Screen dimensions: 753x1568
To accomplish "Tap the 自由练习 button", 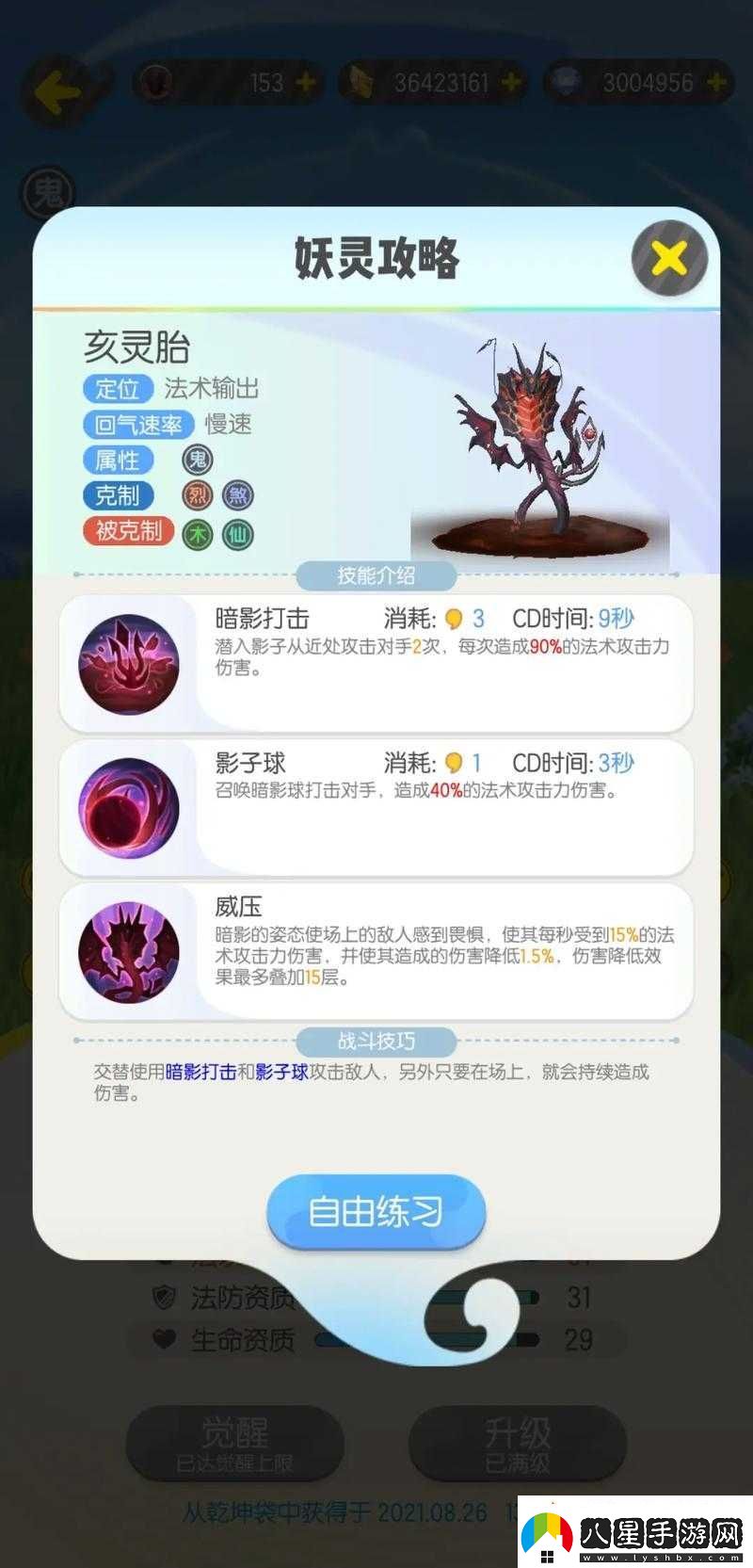I will [x=376, y=1211].
